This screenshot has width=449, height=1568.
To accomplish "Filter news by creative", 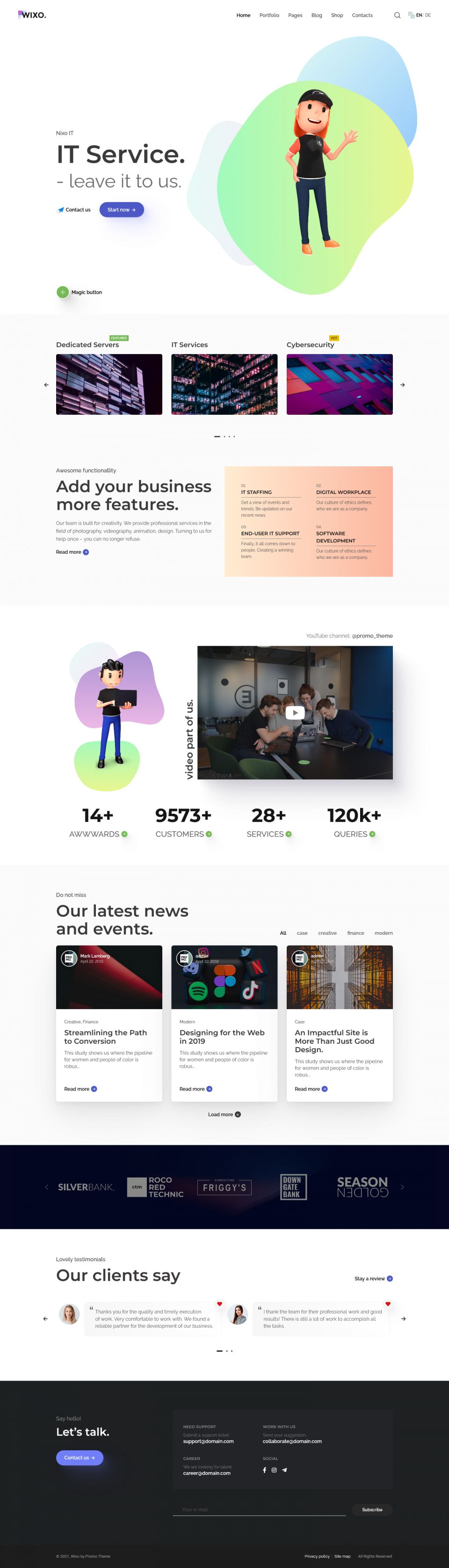I will coord(327,932).
